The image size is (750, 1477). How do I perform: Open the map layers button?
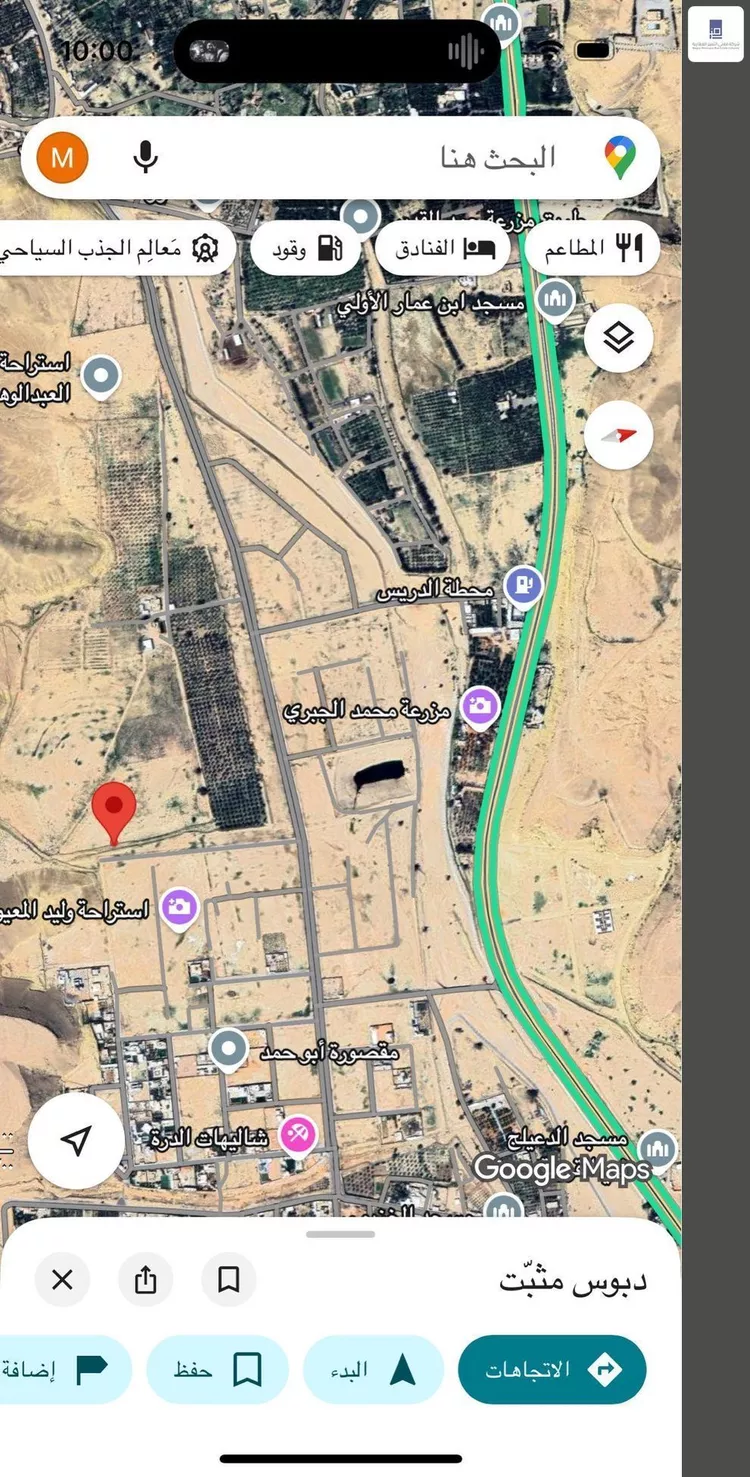[x=619, y=339]
